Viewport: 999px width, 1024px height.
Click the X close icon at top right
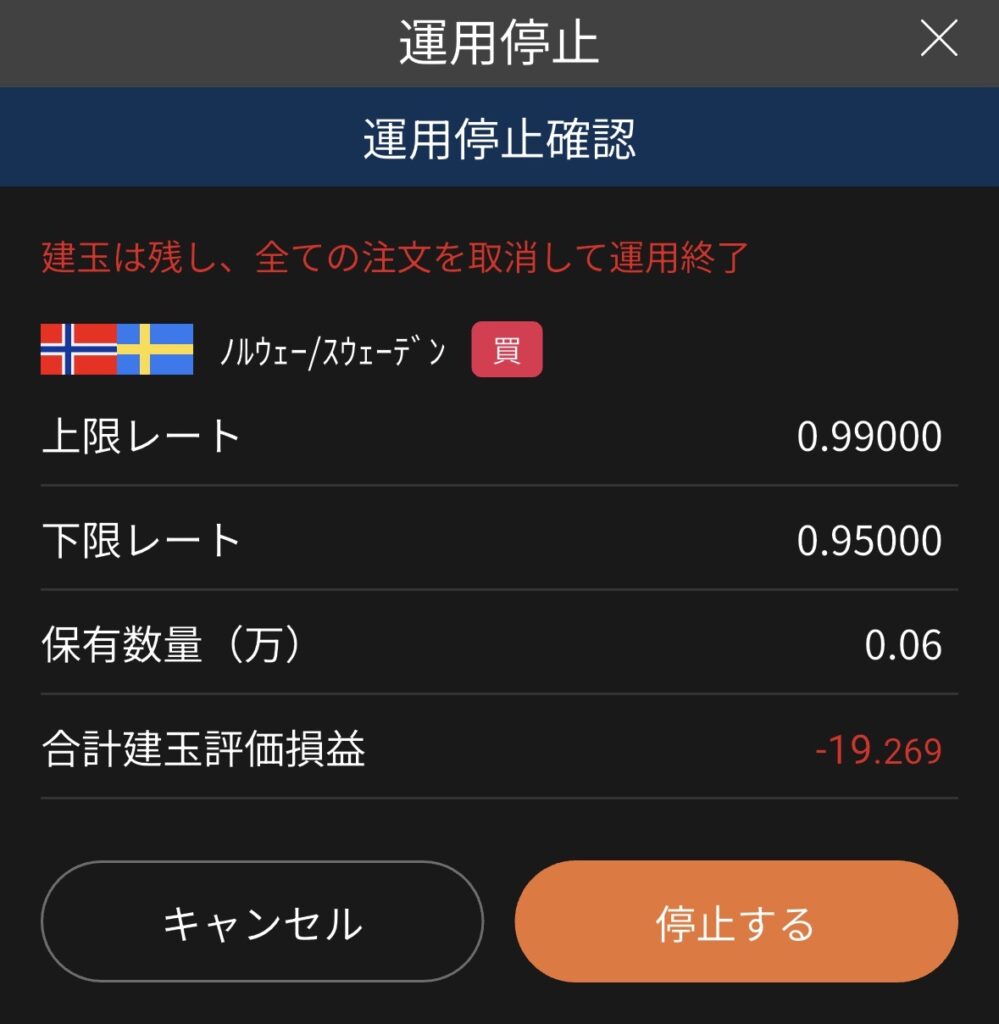pos(938,39)
